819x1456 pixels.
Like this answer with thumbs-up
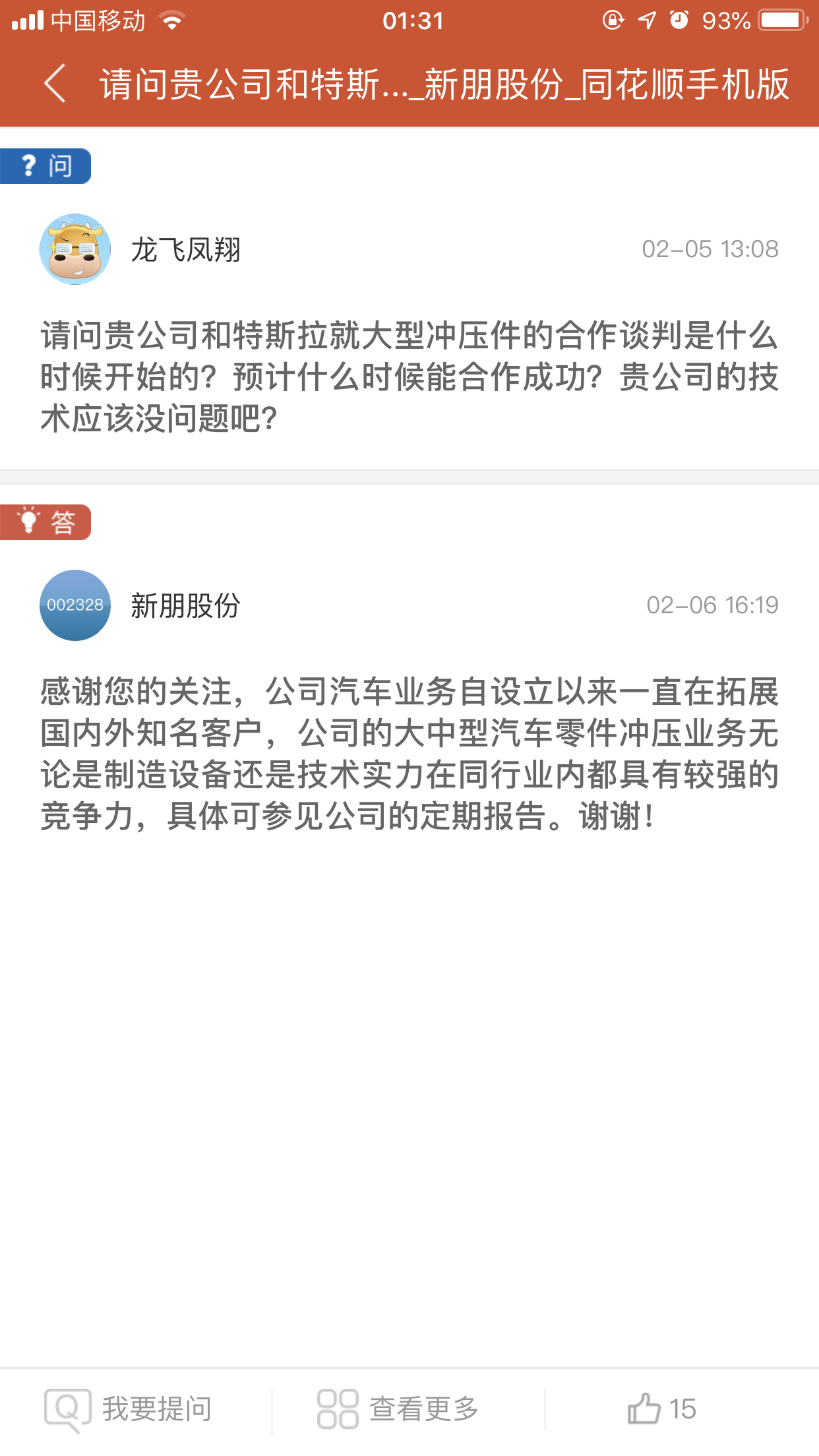(x=661, y=1409)
